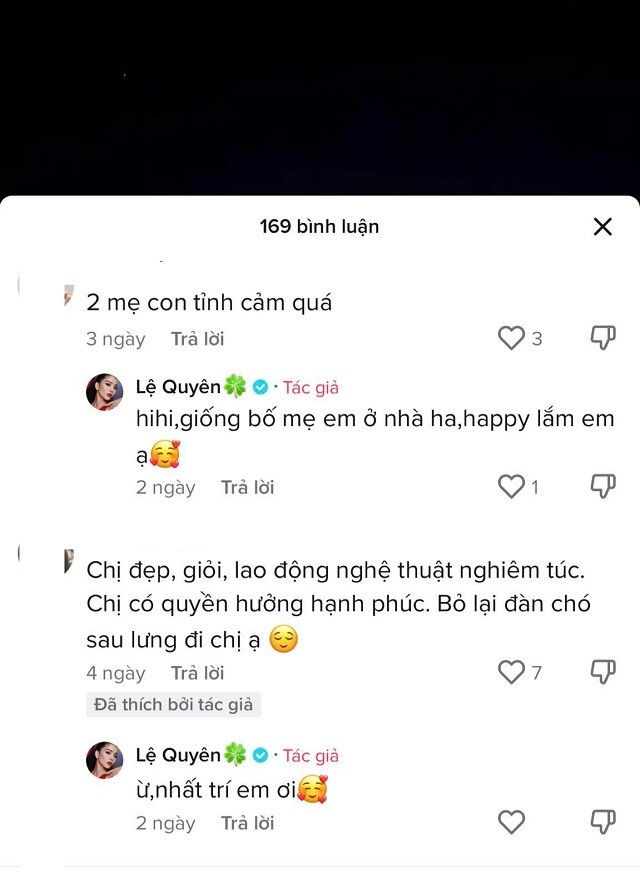
Task: Dislike the 'Chị đẹp, giỏi' comment
Action: point(602,673)
